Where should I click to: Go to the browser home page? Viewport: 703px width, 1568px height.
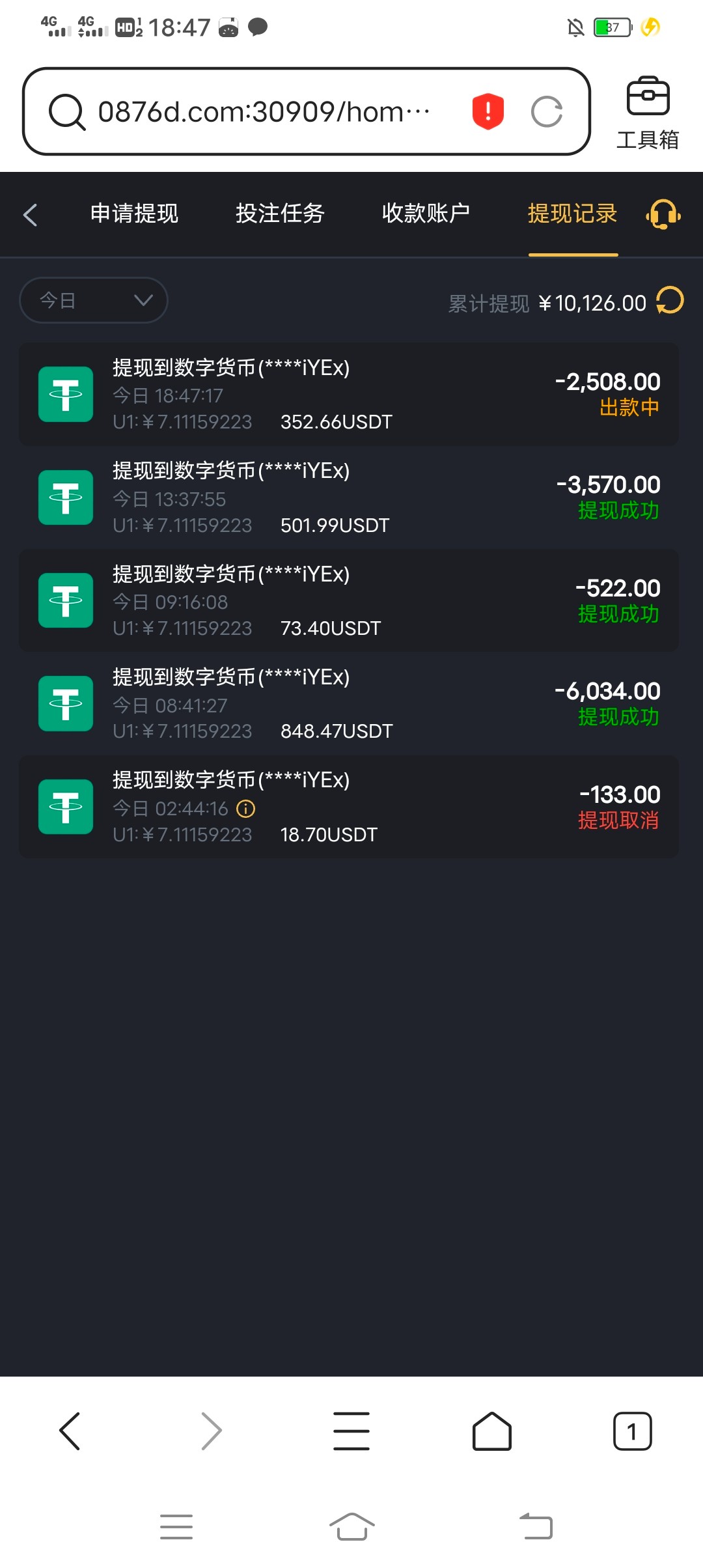[x=491, y=1431]
